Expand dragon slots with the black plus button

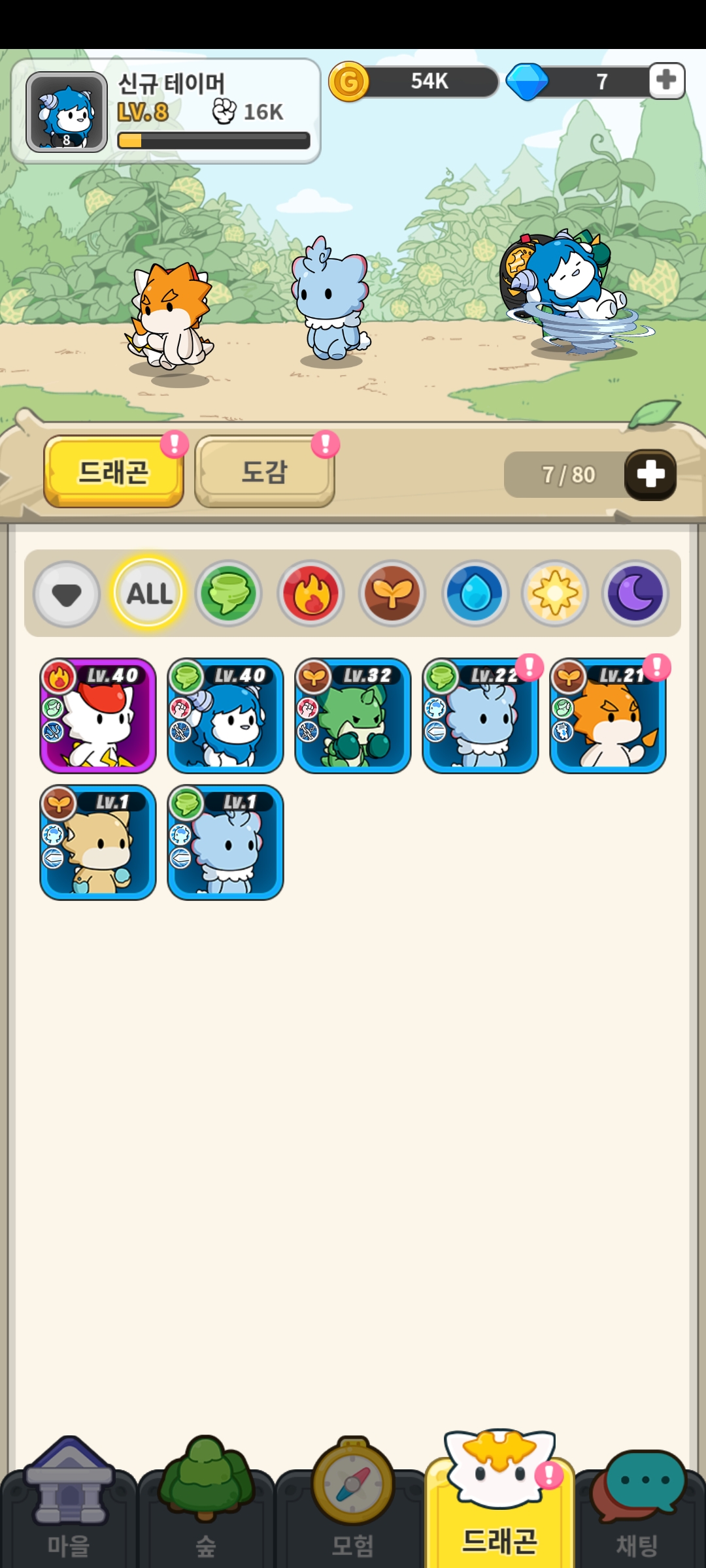tap(650, 475)
